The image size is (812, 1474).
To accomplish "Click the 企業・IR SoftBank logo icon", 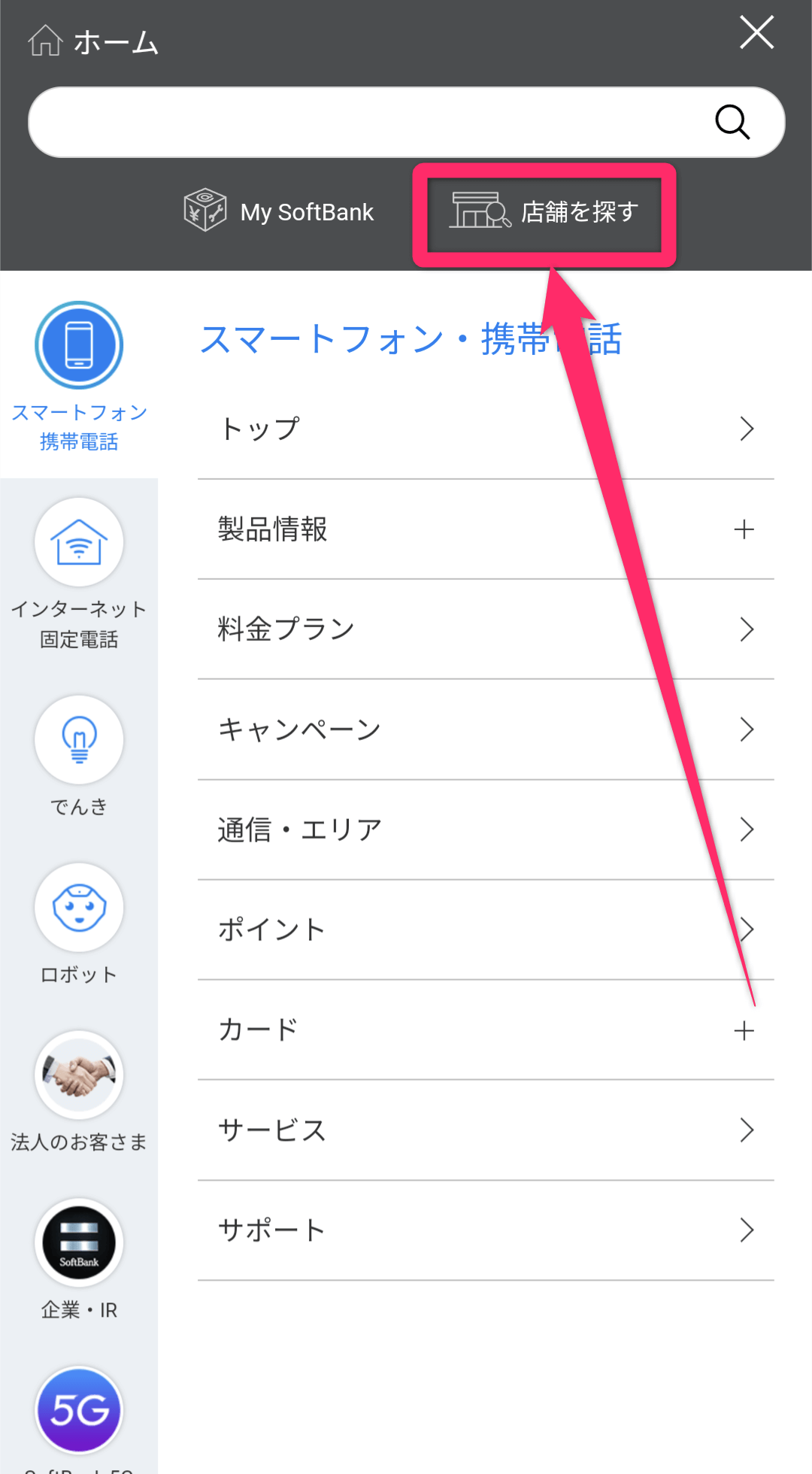I will click(79, 1242).
